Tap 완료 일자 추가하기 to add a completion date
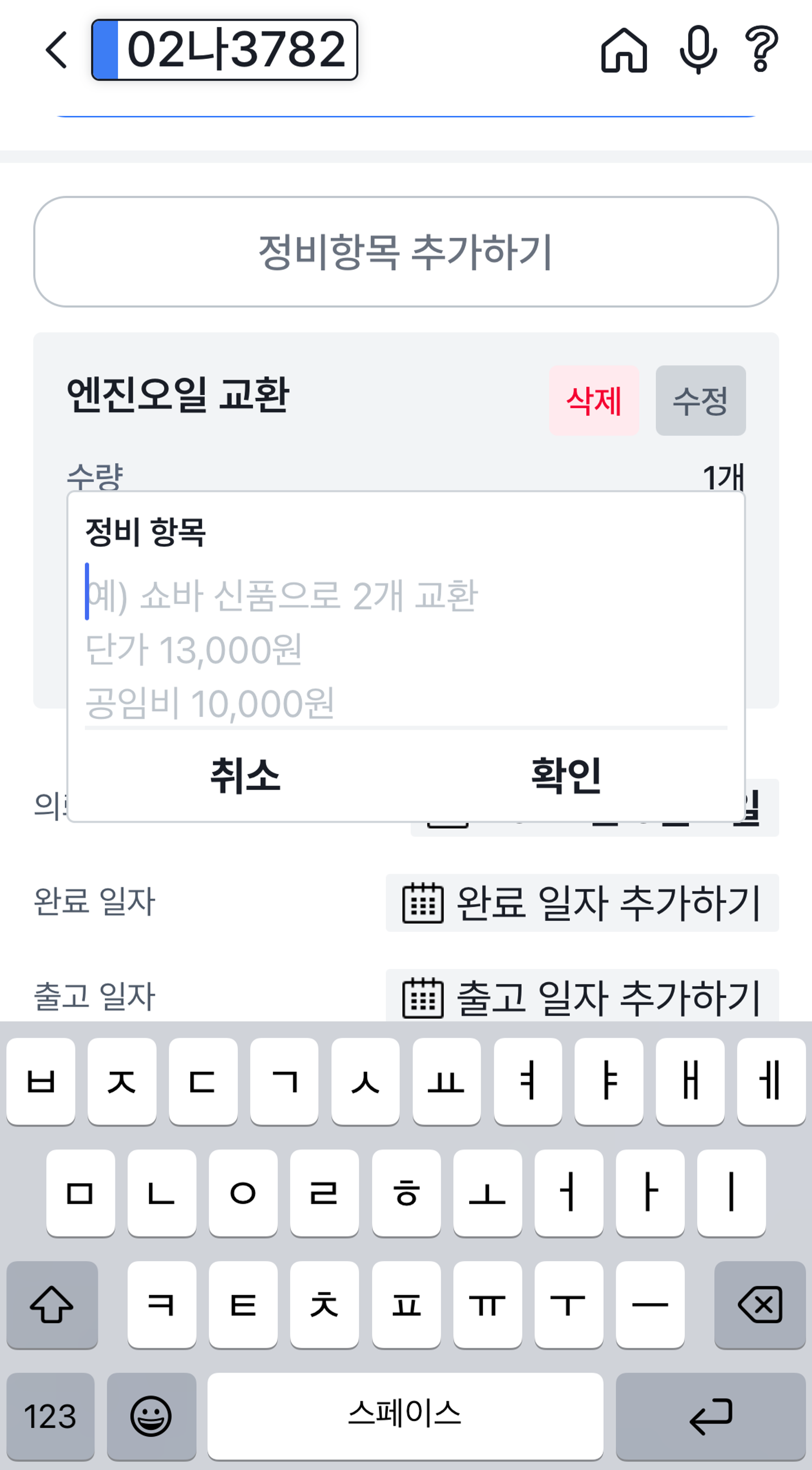Screen dimensions: 812x1470 click(x=582, y=903)
